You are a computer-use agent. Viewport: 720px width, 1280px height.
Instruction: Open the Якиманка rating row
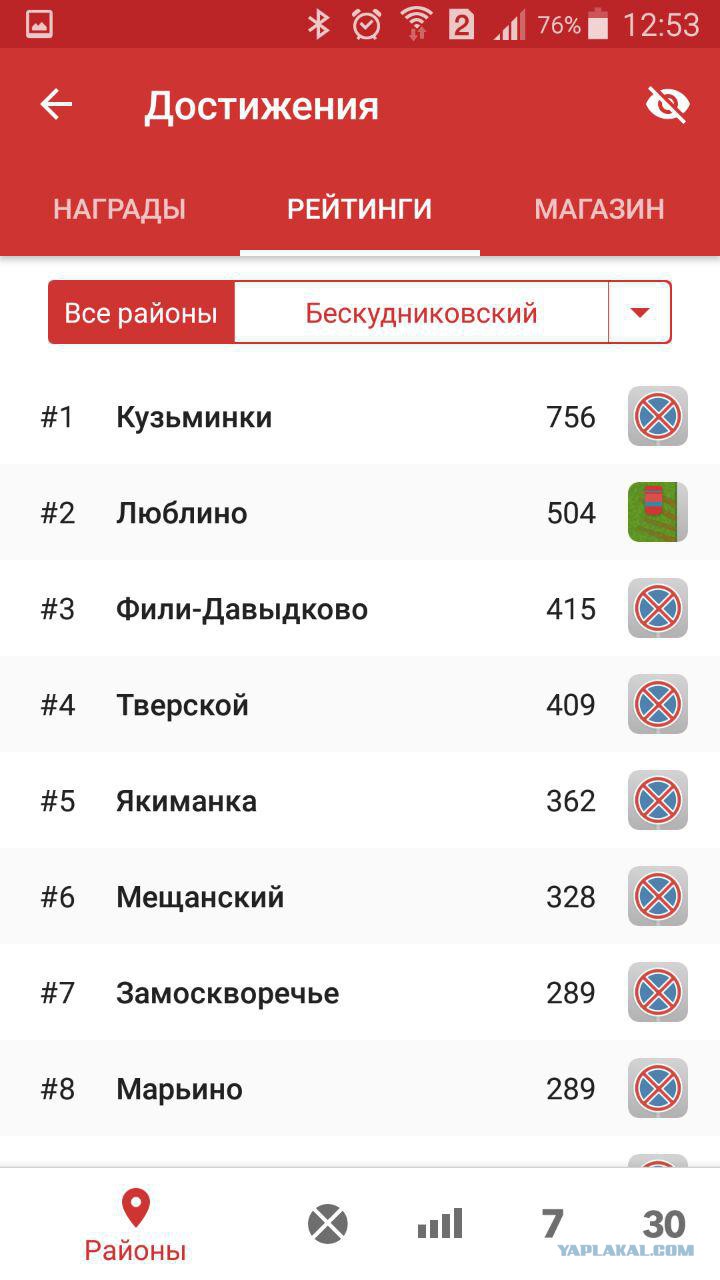(x=360, y=800)
